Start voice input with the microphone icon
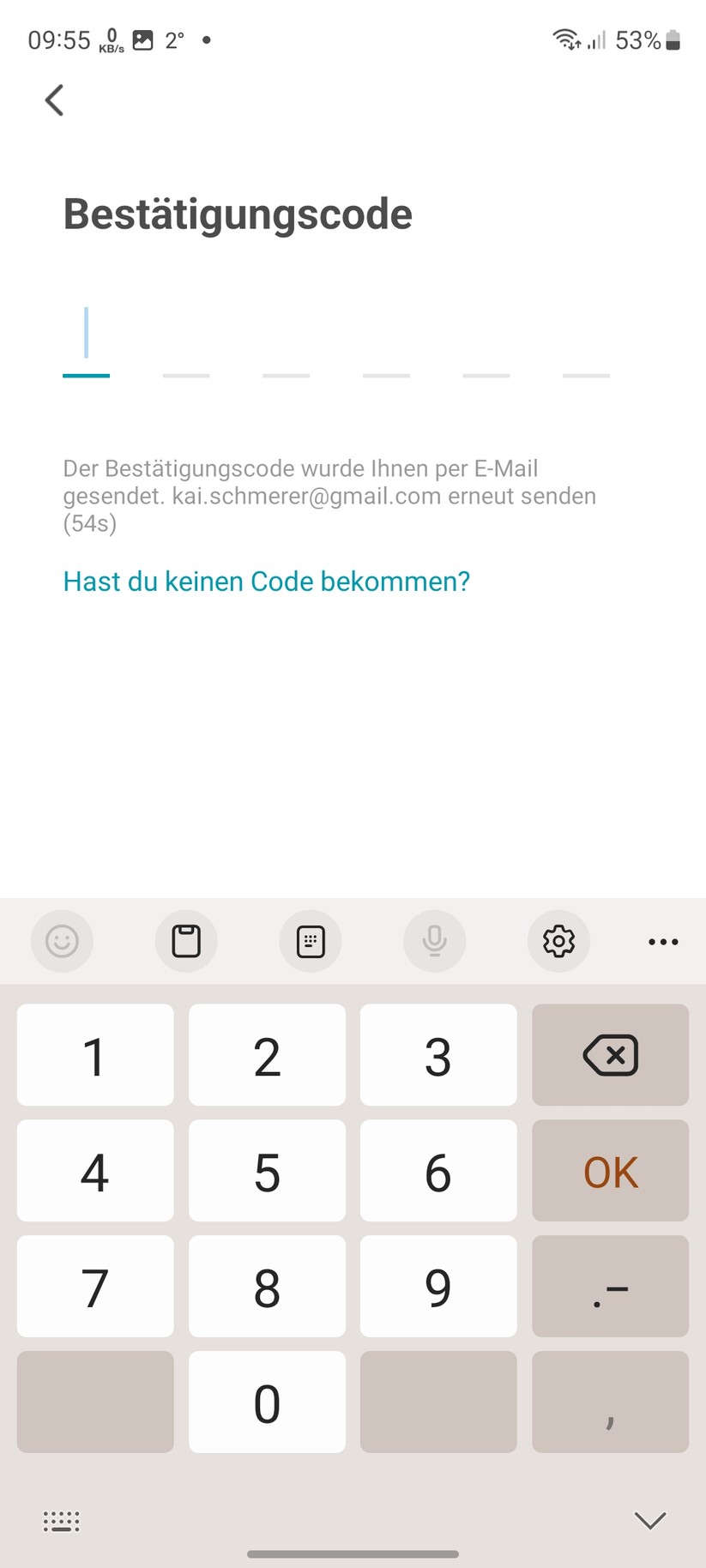 [434, 941]
